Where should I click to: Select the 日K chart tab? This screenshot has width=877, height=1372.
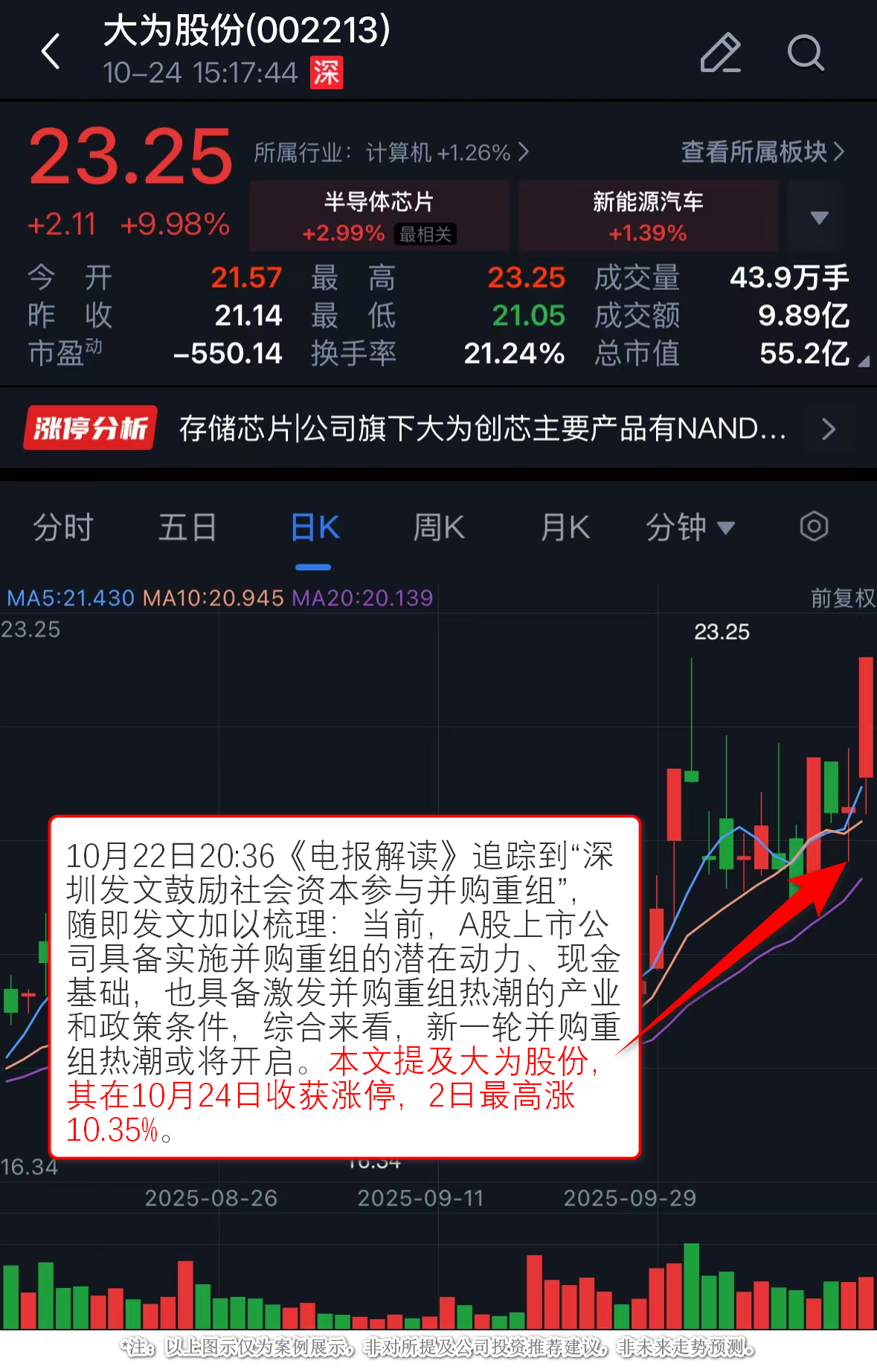click(x=314, y=527)
